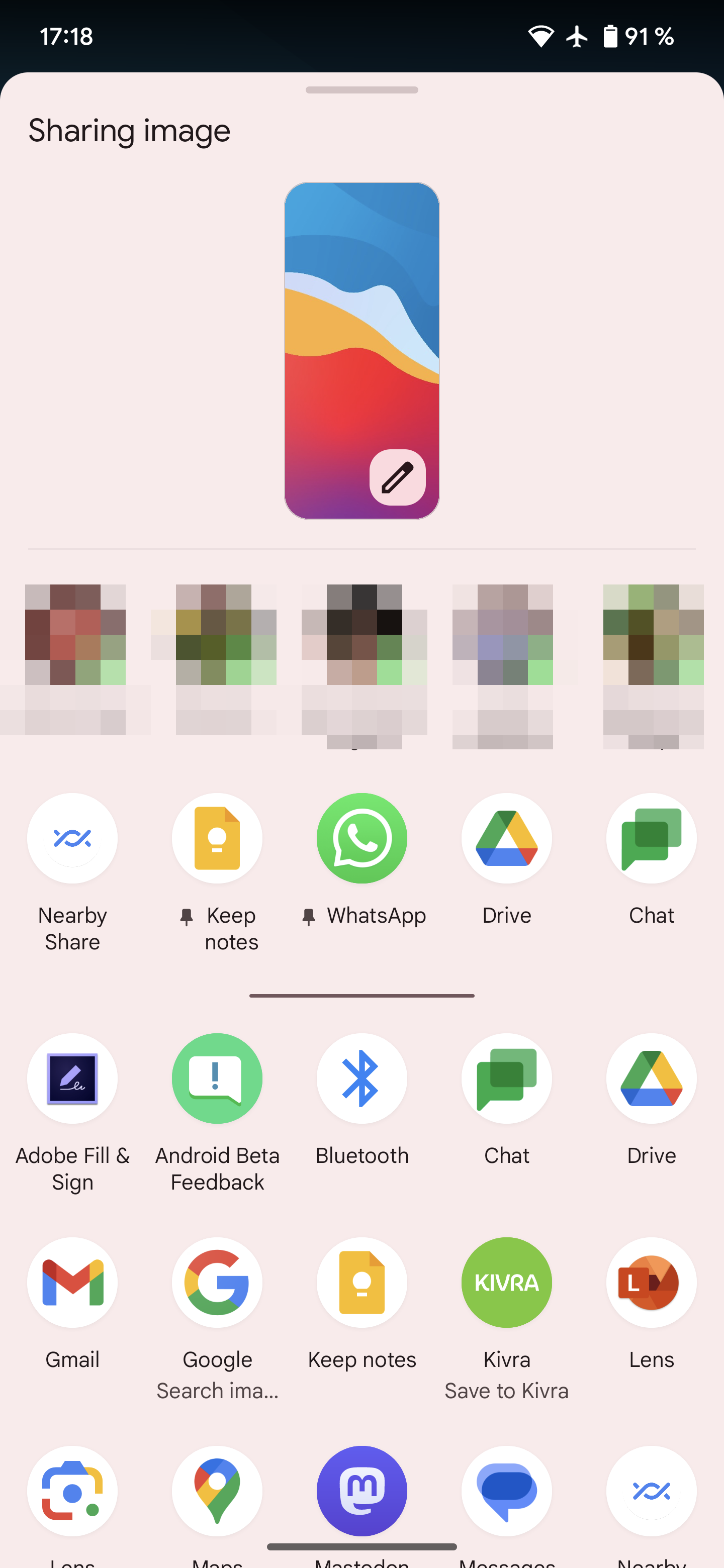Image resolution: width=724 pixels, height=1568 pixels.
Task: Edit the image with the pencil icon
Action: (x=397, y=477)
